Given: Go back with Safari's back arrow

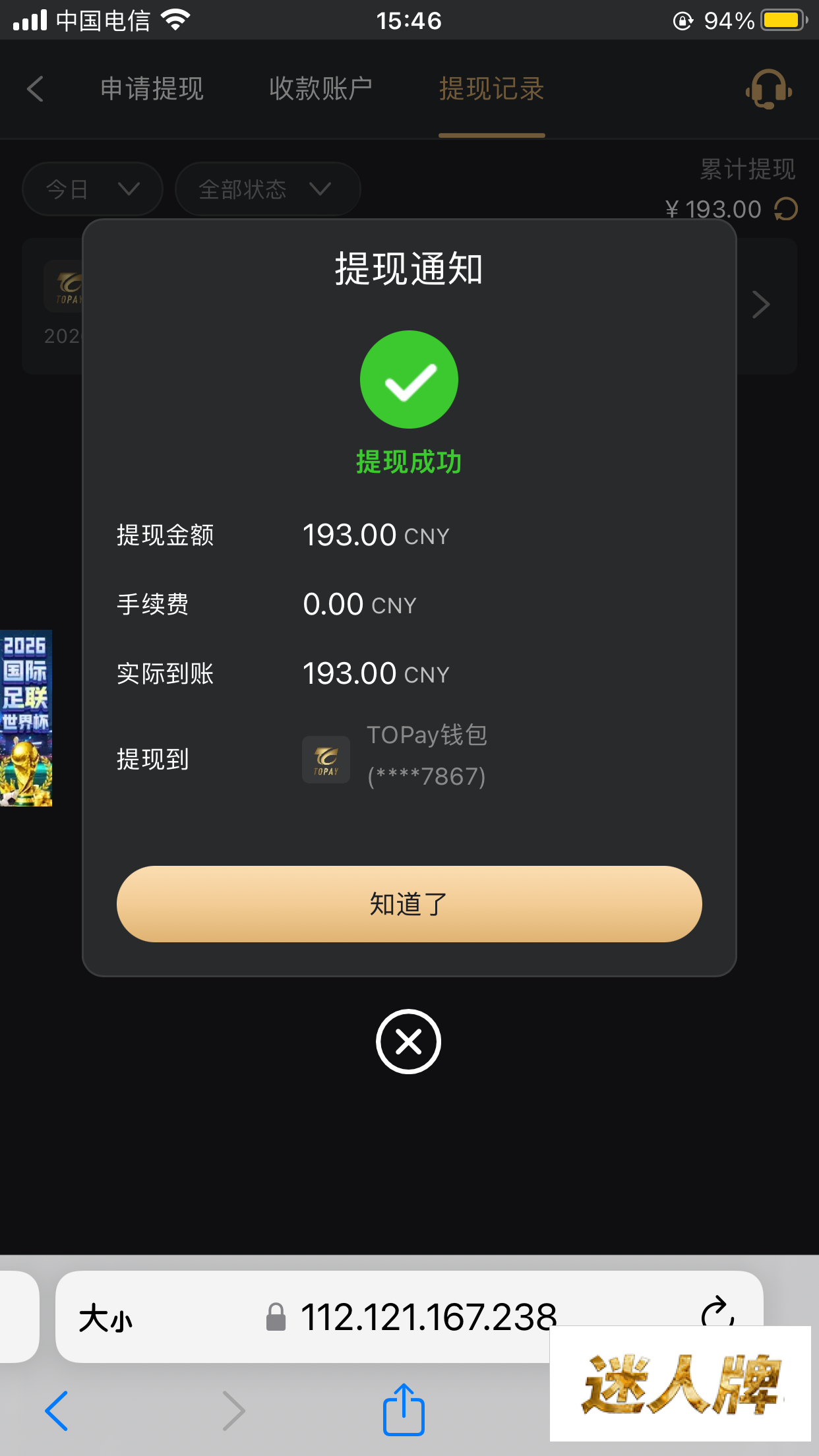Looking at the screenshot, I should point(57,1410).
